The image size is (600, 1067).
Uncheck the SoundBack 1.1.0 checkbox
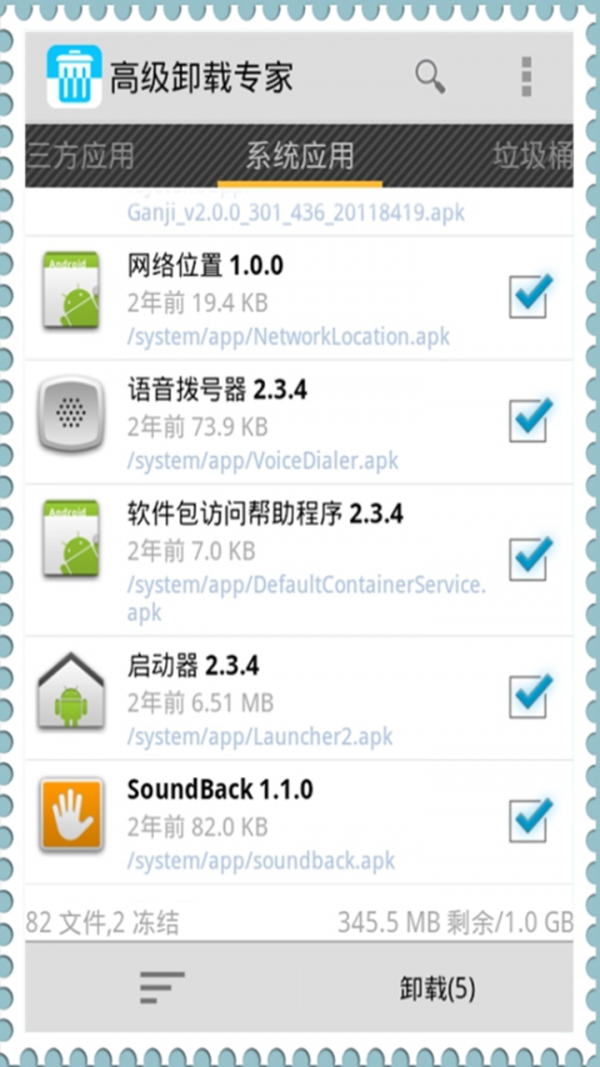(x=530, y=820)
